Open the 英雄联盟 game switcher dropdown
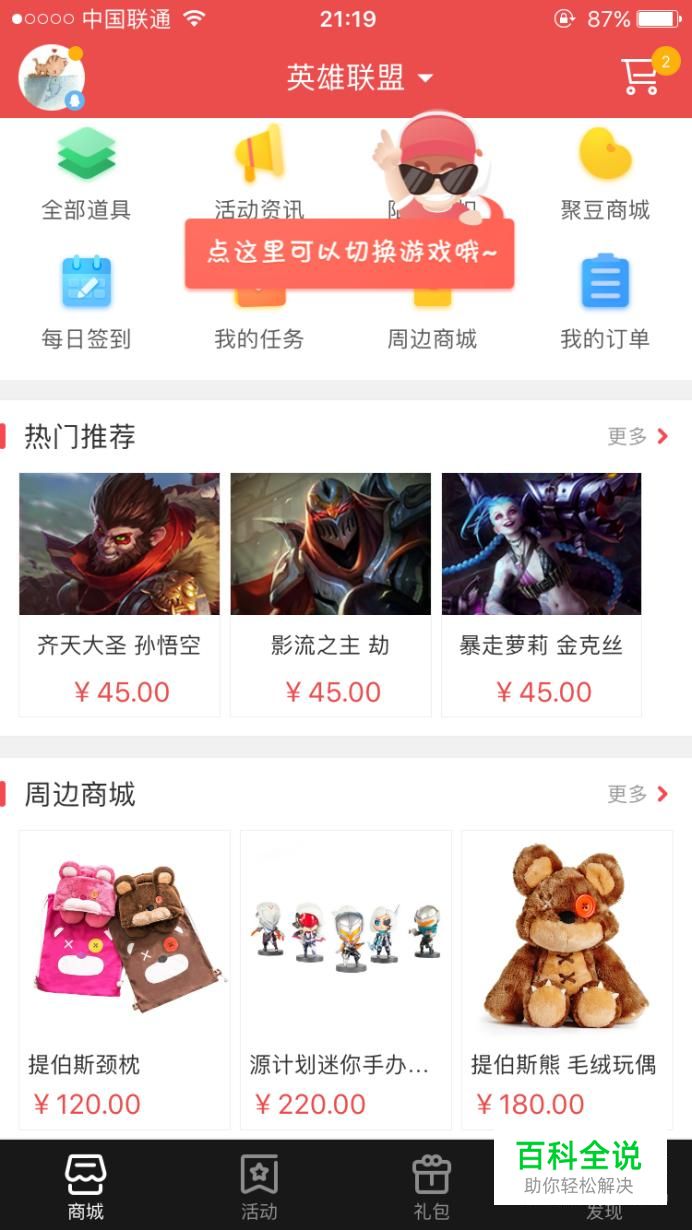Viewport: 692px width, 1230px height. point(359,78)
